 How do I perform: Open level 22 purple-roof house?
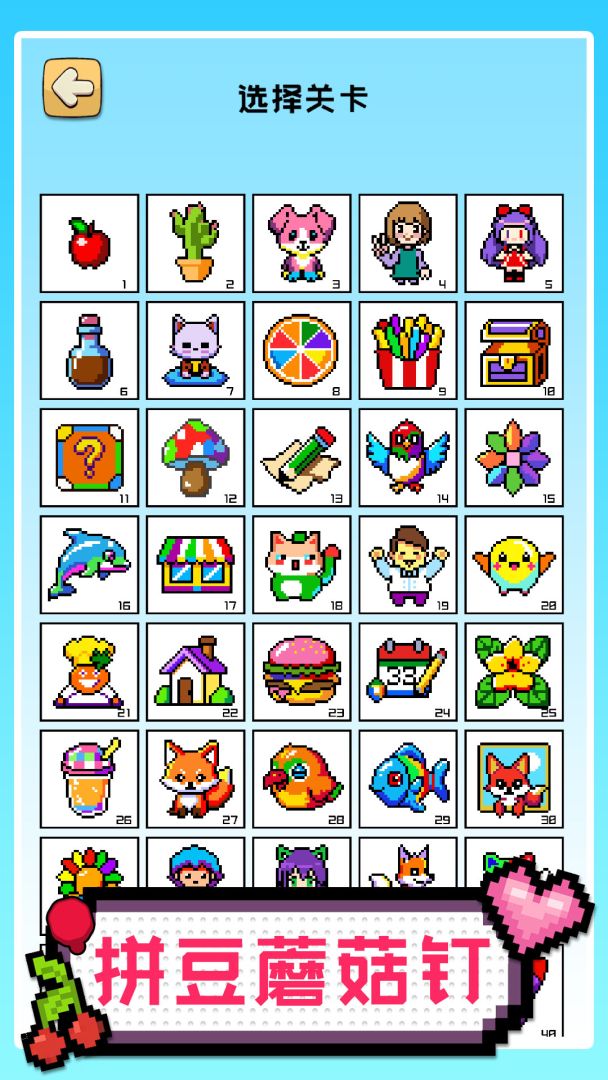196,671
